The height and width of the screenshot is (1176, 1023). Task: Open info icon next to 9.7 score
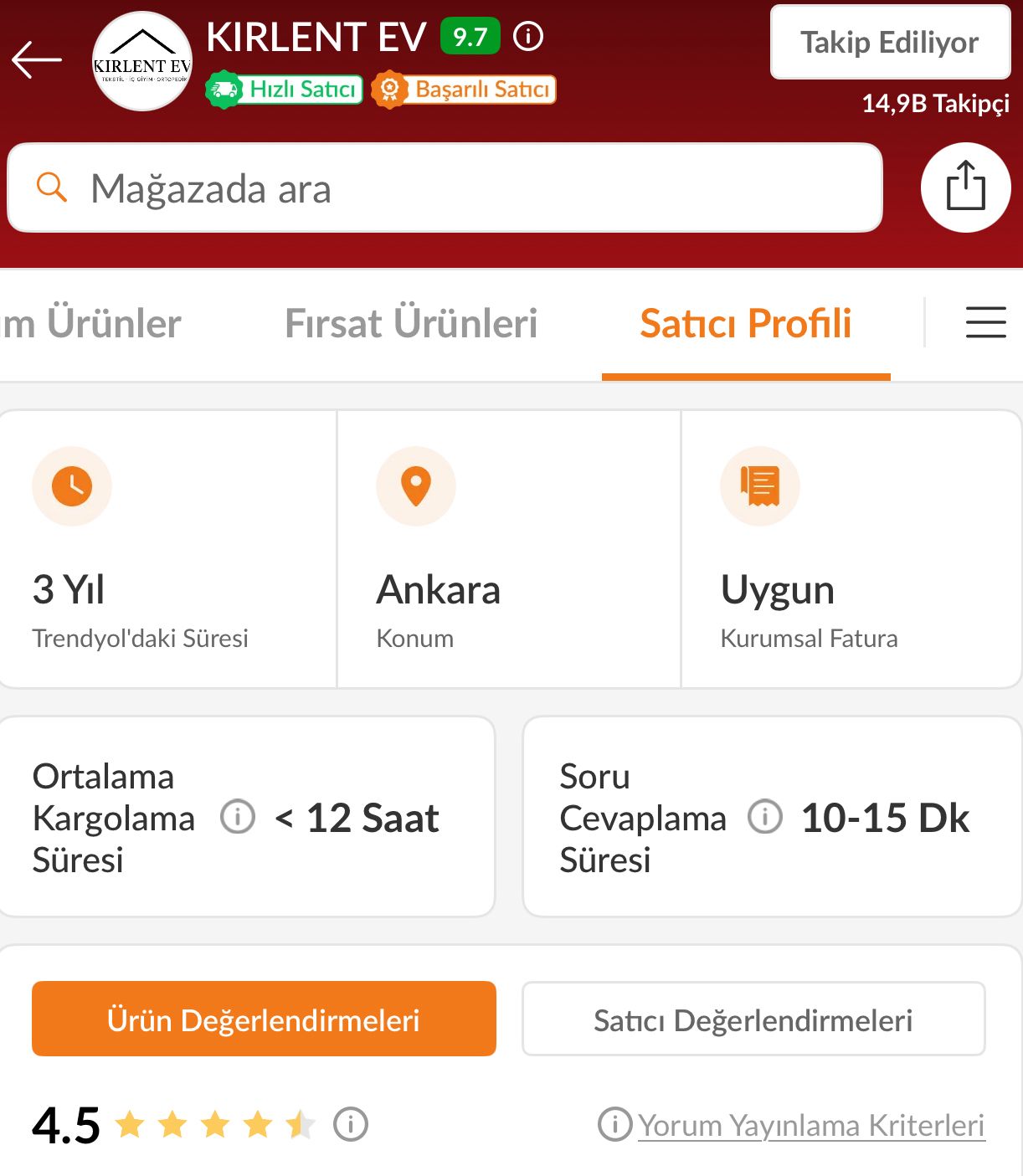(x=528, y=36)
